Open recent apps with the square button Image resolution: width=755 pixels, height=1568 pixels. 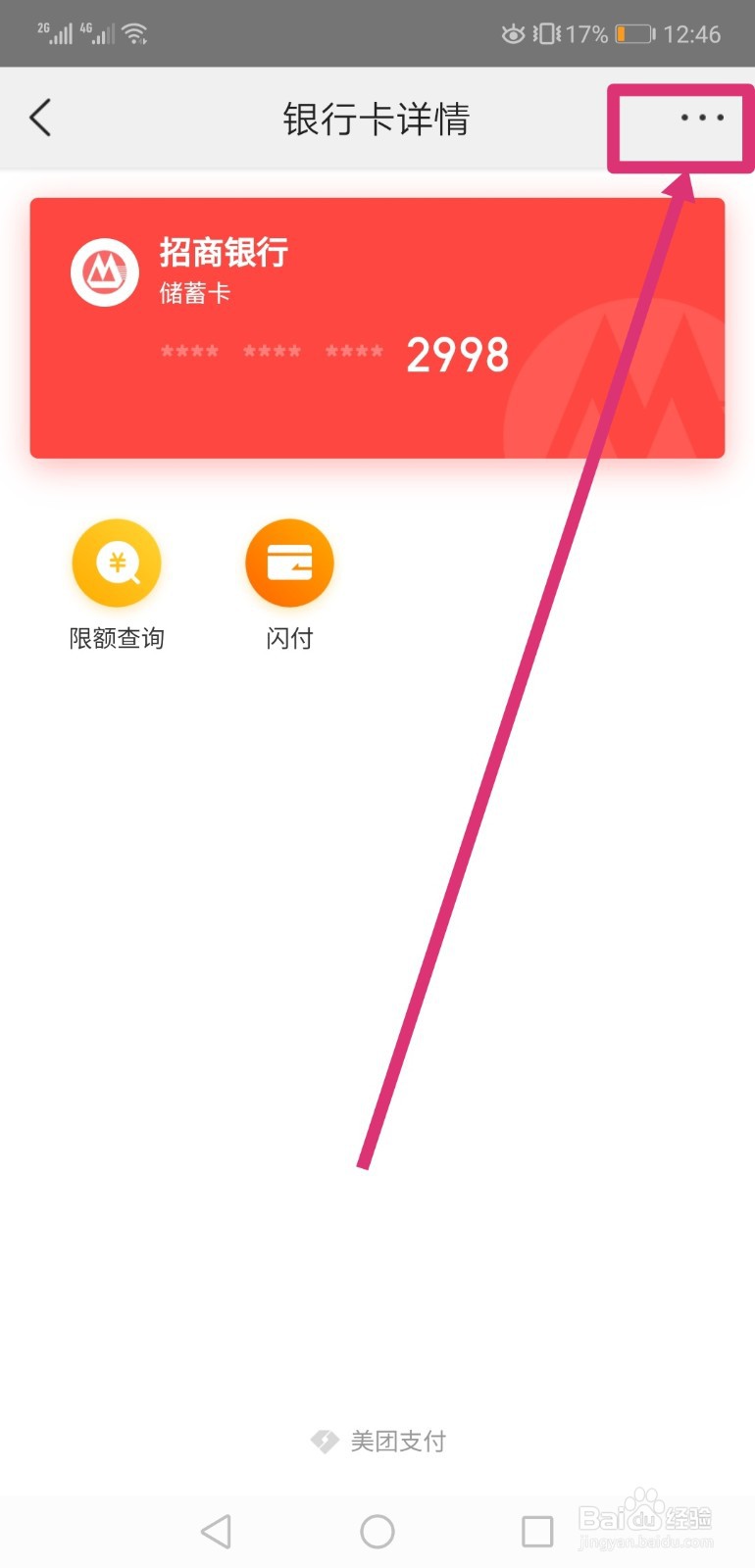535,1529
